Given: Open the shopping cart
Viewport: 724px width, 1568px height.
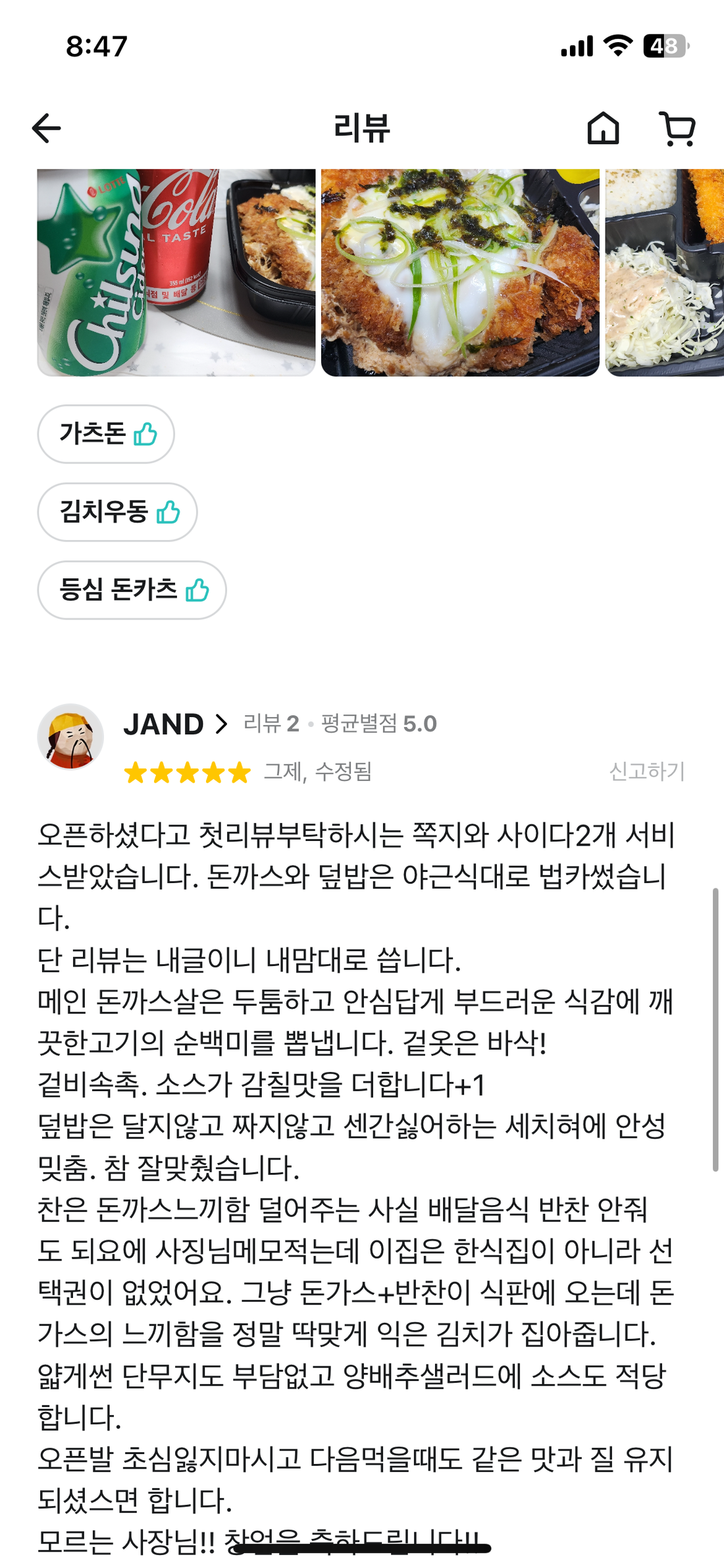Looking at the screenshot, I should pos(677,128).
